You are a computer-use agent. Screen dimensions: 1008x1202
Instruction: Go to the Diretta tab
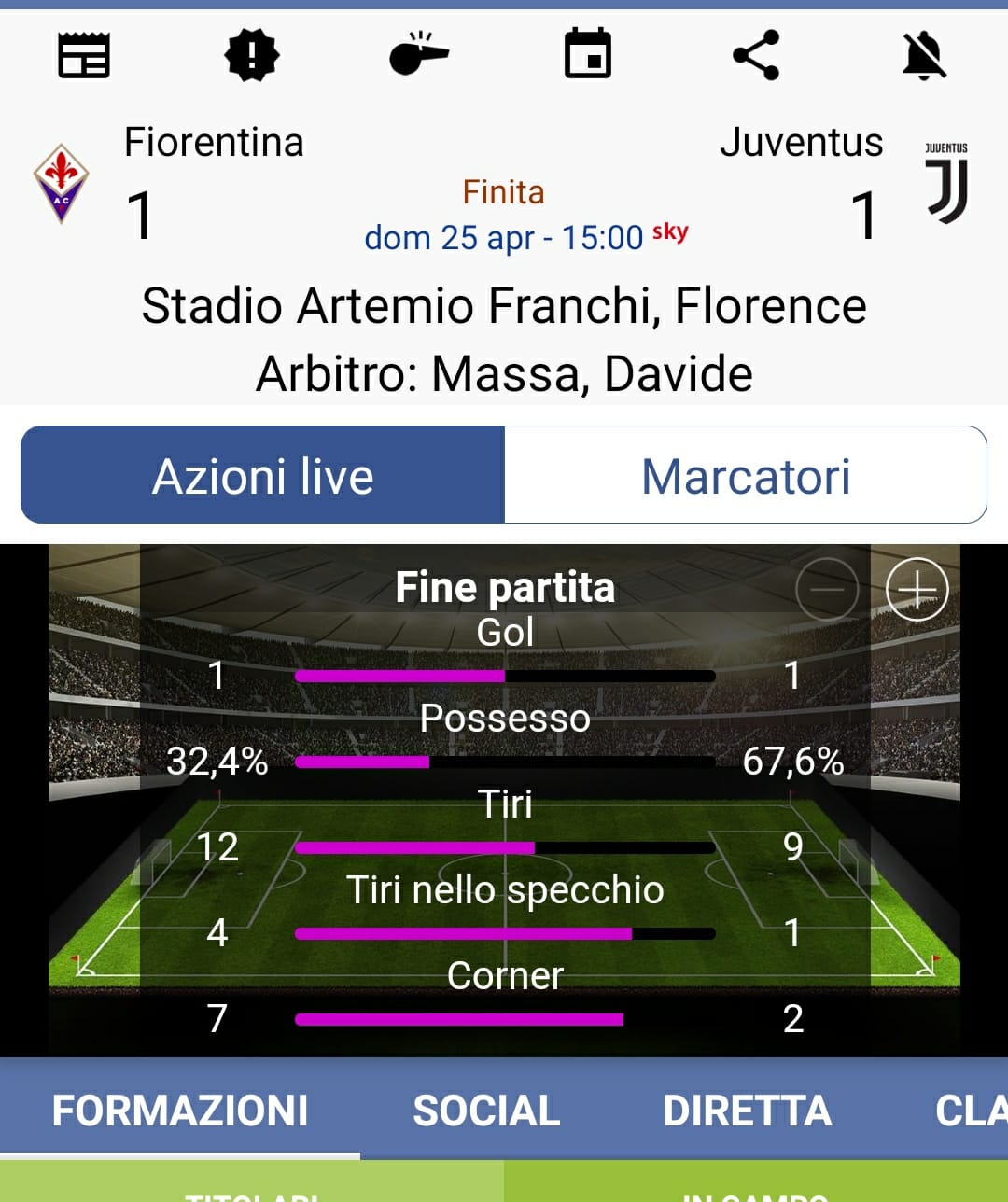[x=747, y=1111]
